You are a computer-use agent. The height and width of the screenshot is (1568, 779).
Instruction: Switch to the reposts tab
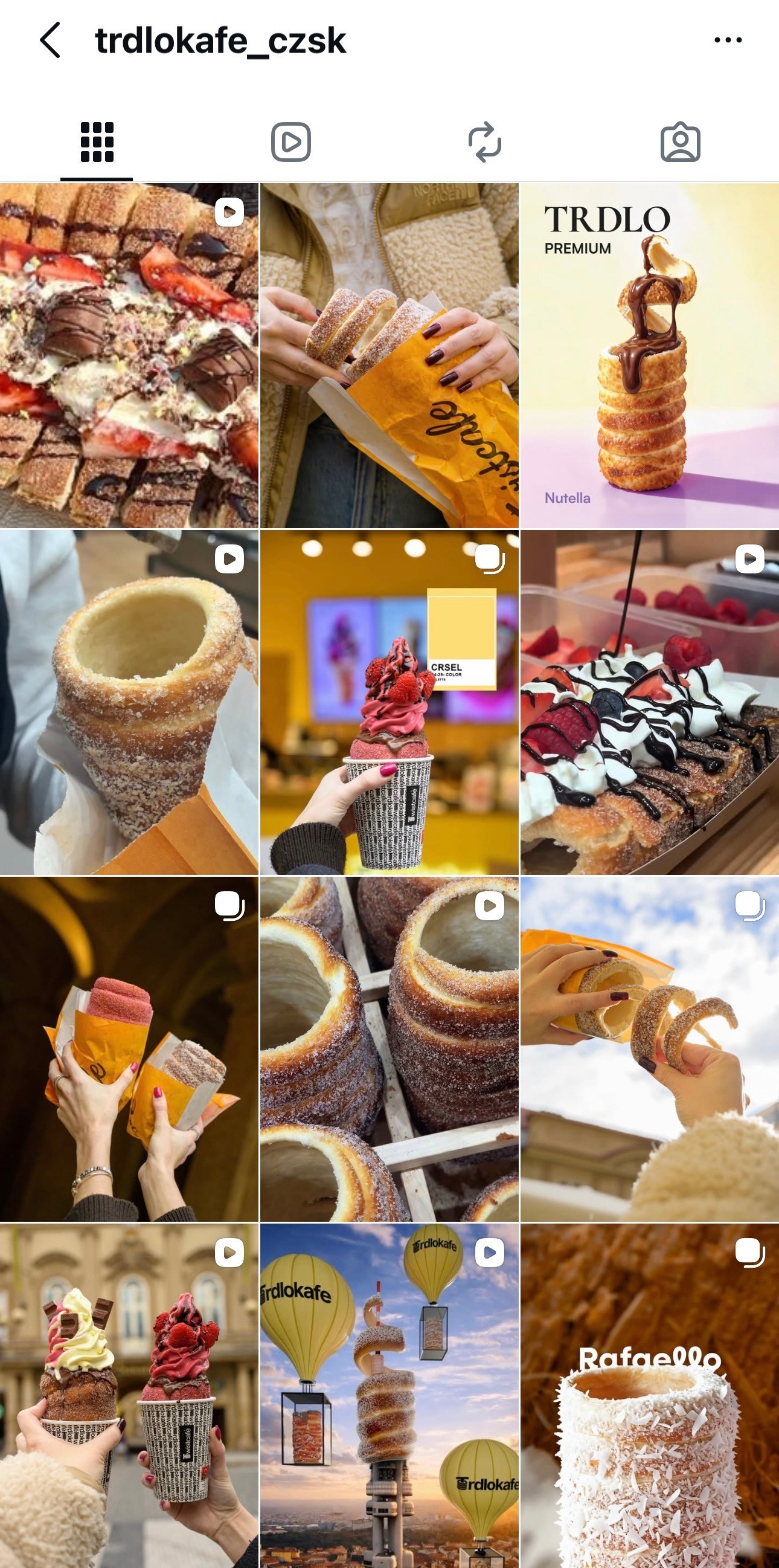[485, 143]
